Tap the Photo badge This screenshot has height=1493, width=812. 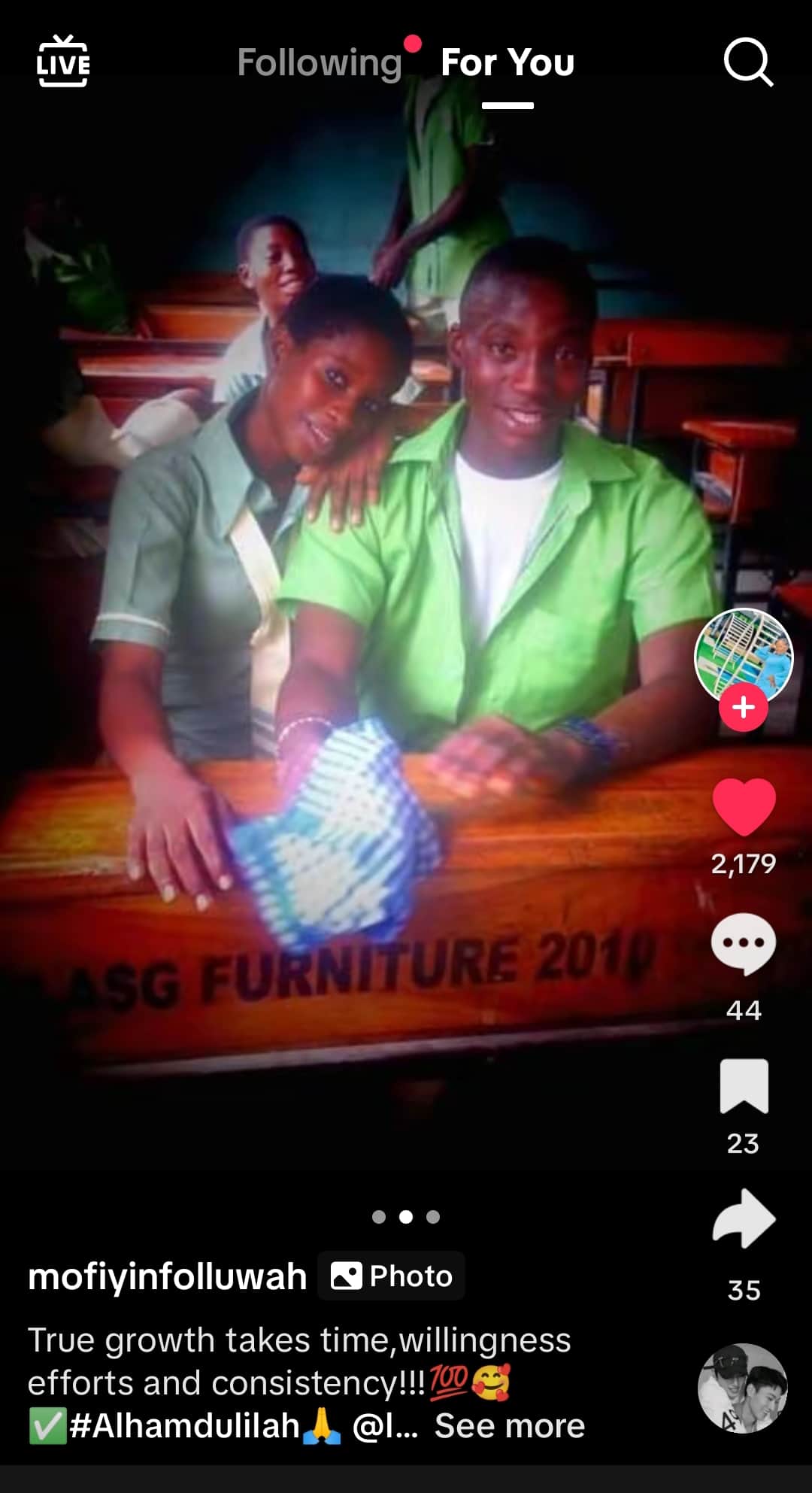click(391, 1276)
